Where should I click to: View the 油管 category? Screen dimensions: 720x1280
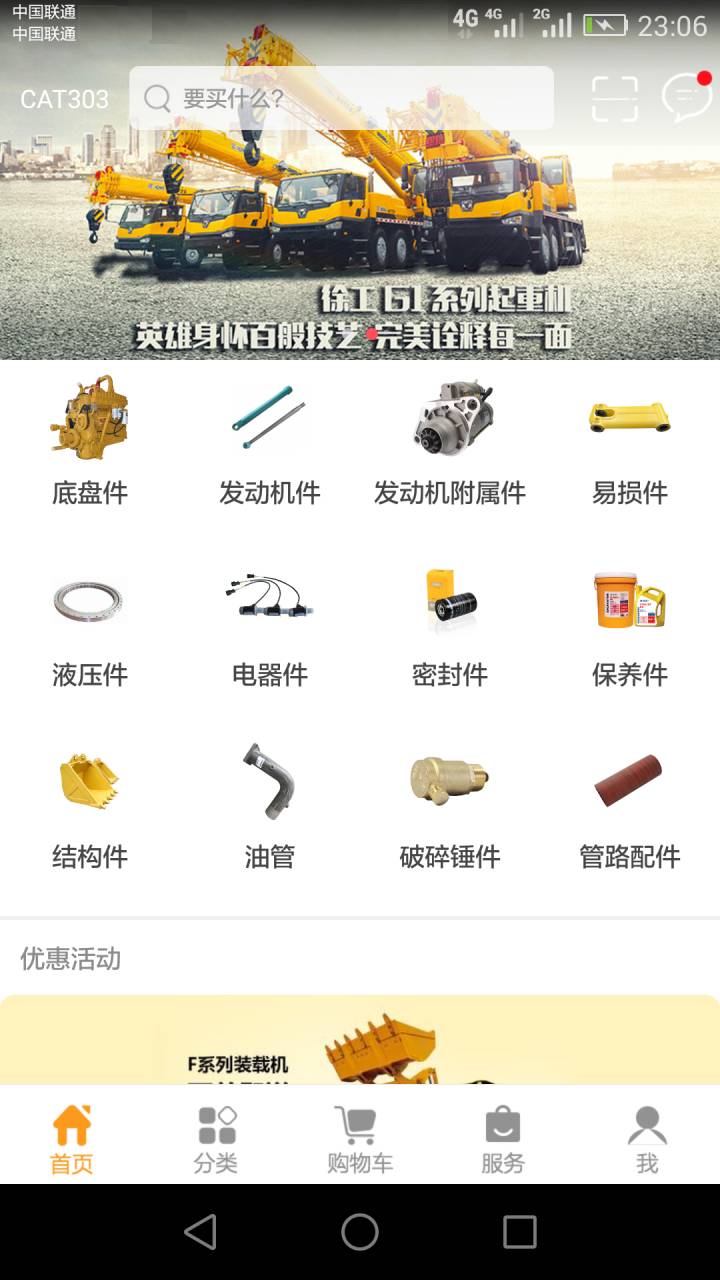pyautogui.click(x=270, y=805)
